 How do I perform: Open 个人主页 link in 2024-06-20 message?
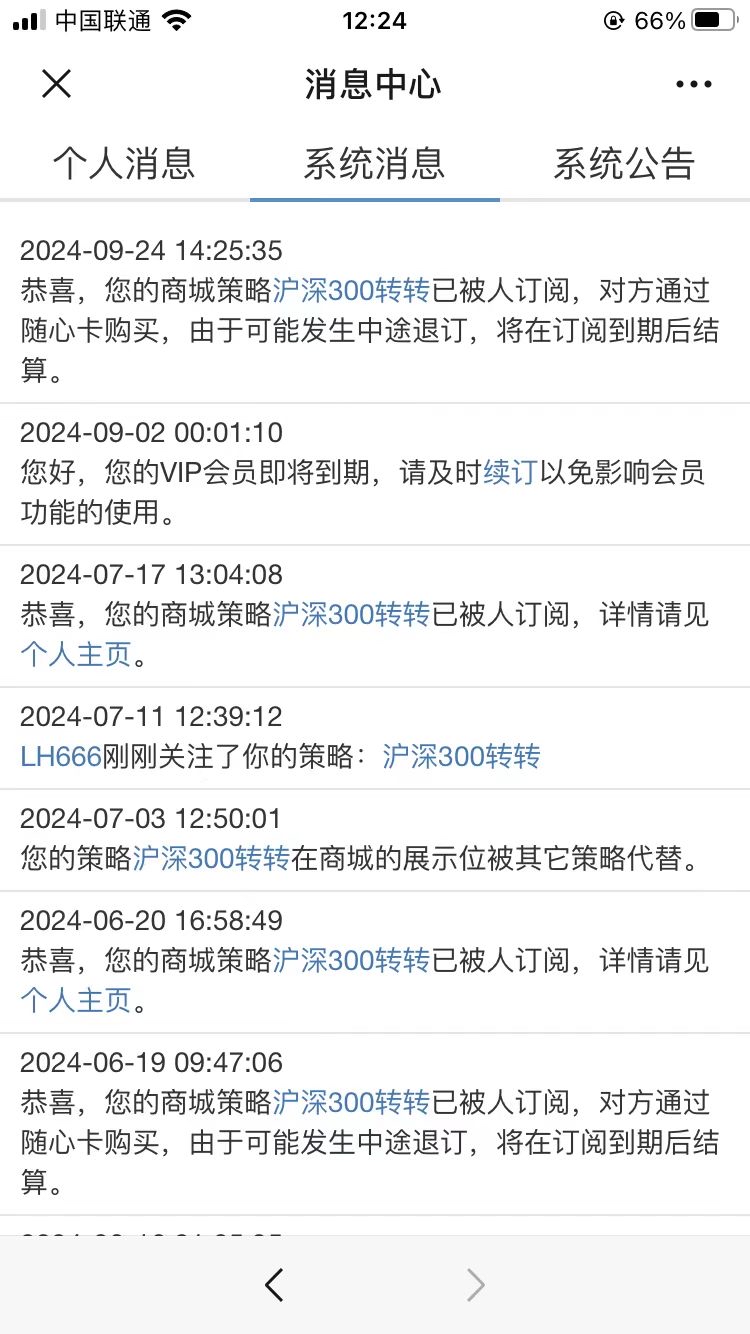click(76, 1001)
